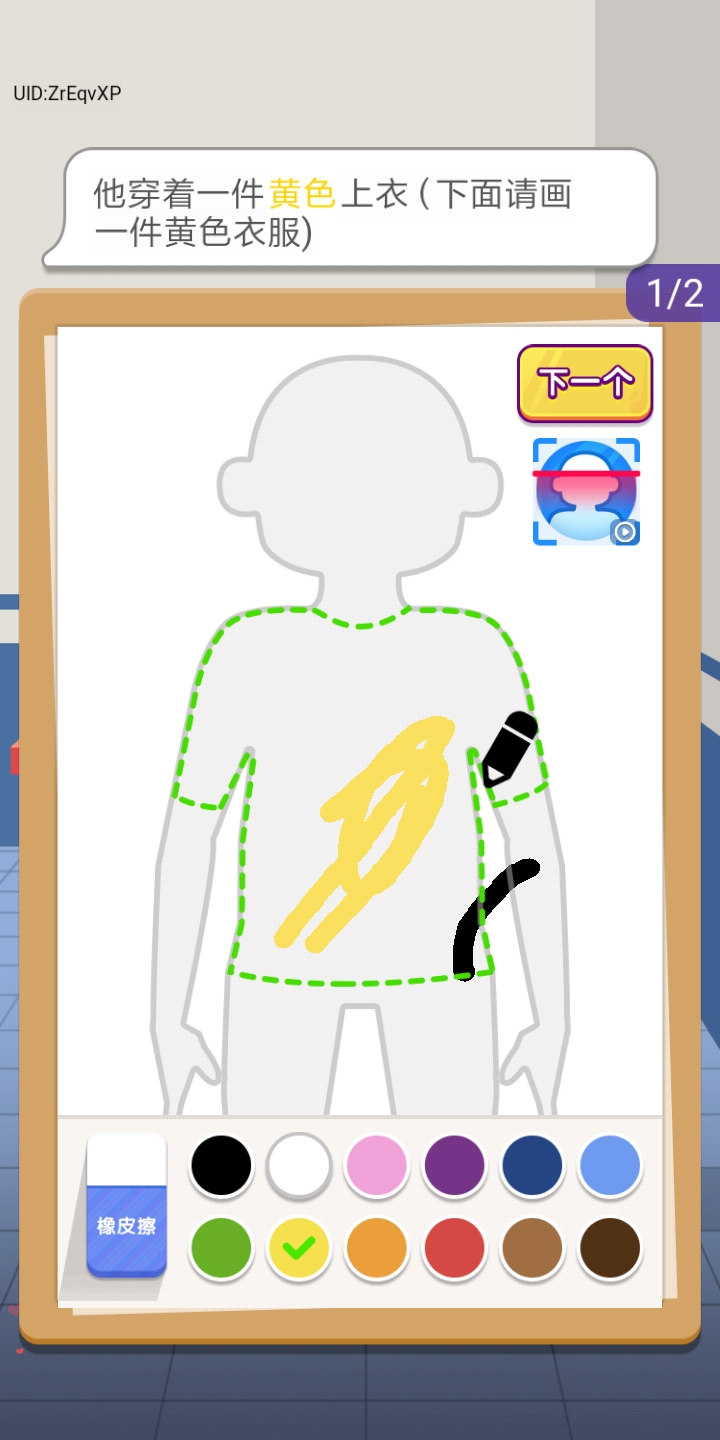Select the red color swatch
This screenshot has width=720, height=1440.
(x=454, y=1247)
